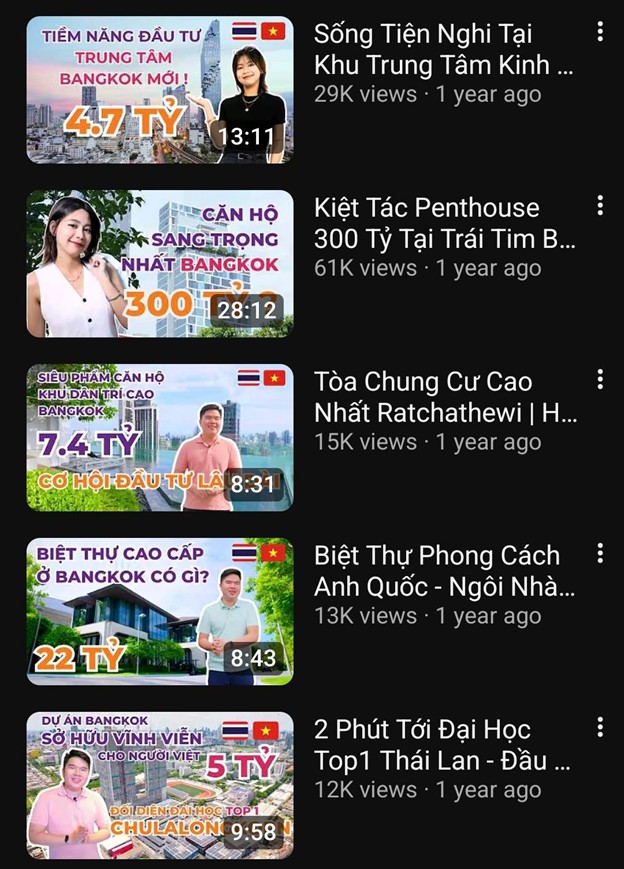
Task: Open video 'Sống Tiện Nghi Tại Khu Trung Tâm'
Action: click(160, 89)
